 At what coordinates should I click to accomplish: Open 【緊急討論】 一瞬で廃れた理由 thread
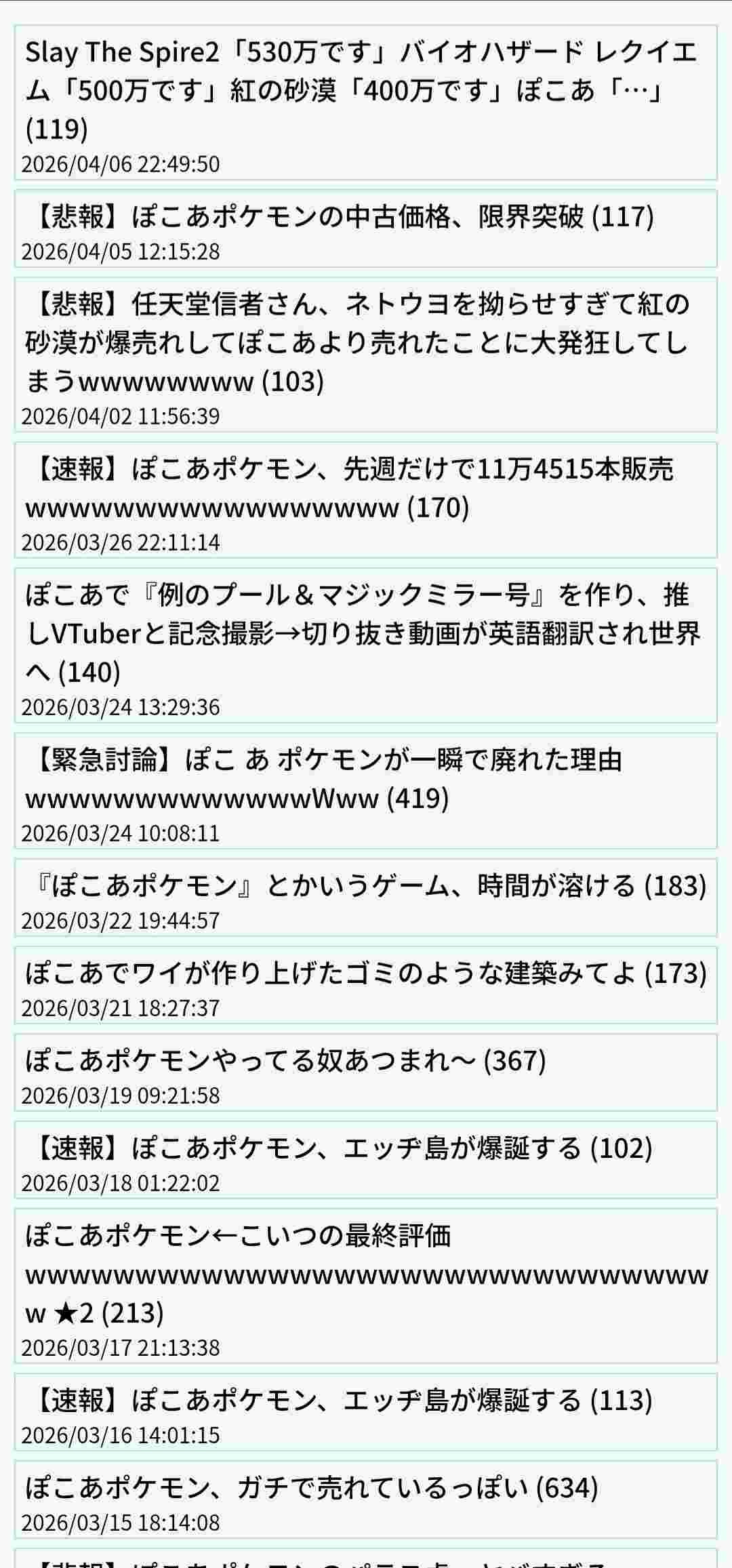[x=324, y=779]
